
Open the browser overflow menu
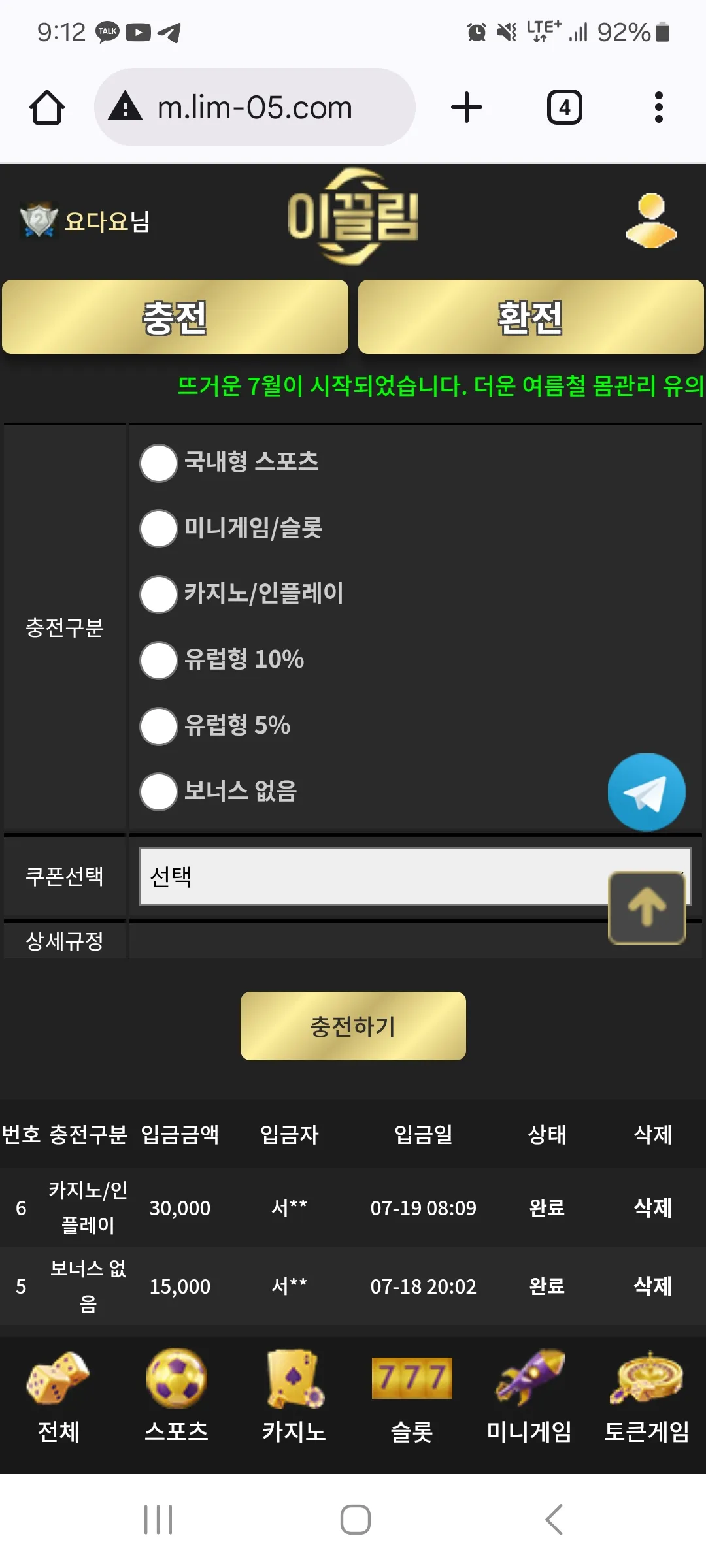click(x=658, y=107)
